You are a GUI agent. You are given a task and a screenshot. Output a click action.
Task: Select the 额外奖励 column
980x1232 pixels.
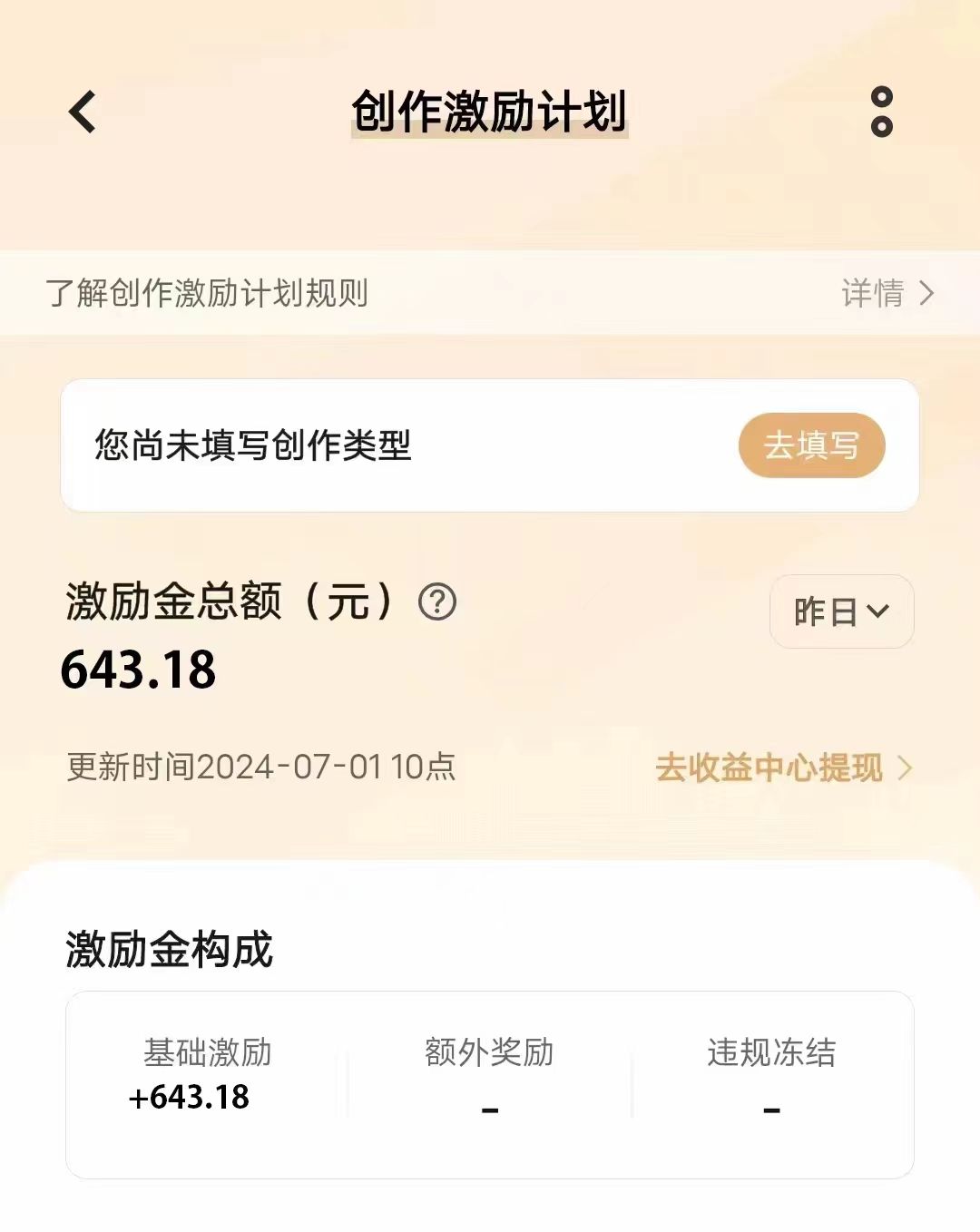[x=489, y=1054]
